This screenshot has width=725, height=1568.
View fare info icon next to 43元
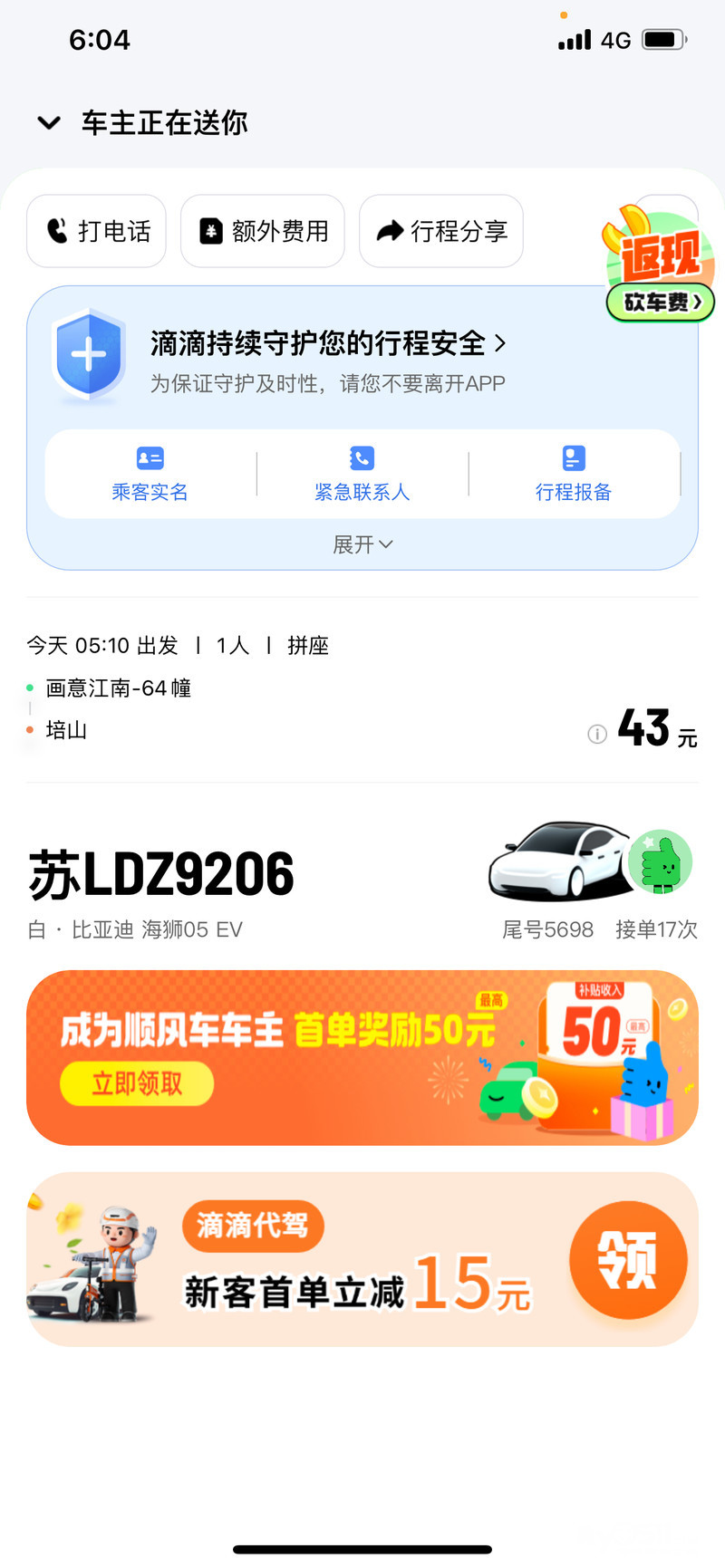tap(597, 734)
